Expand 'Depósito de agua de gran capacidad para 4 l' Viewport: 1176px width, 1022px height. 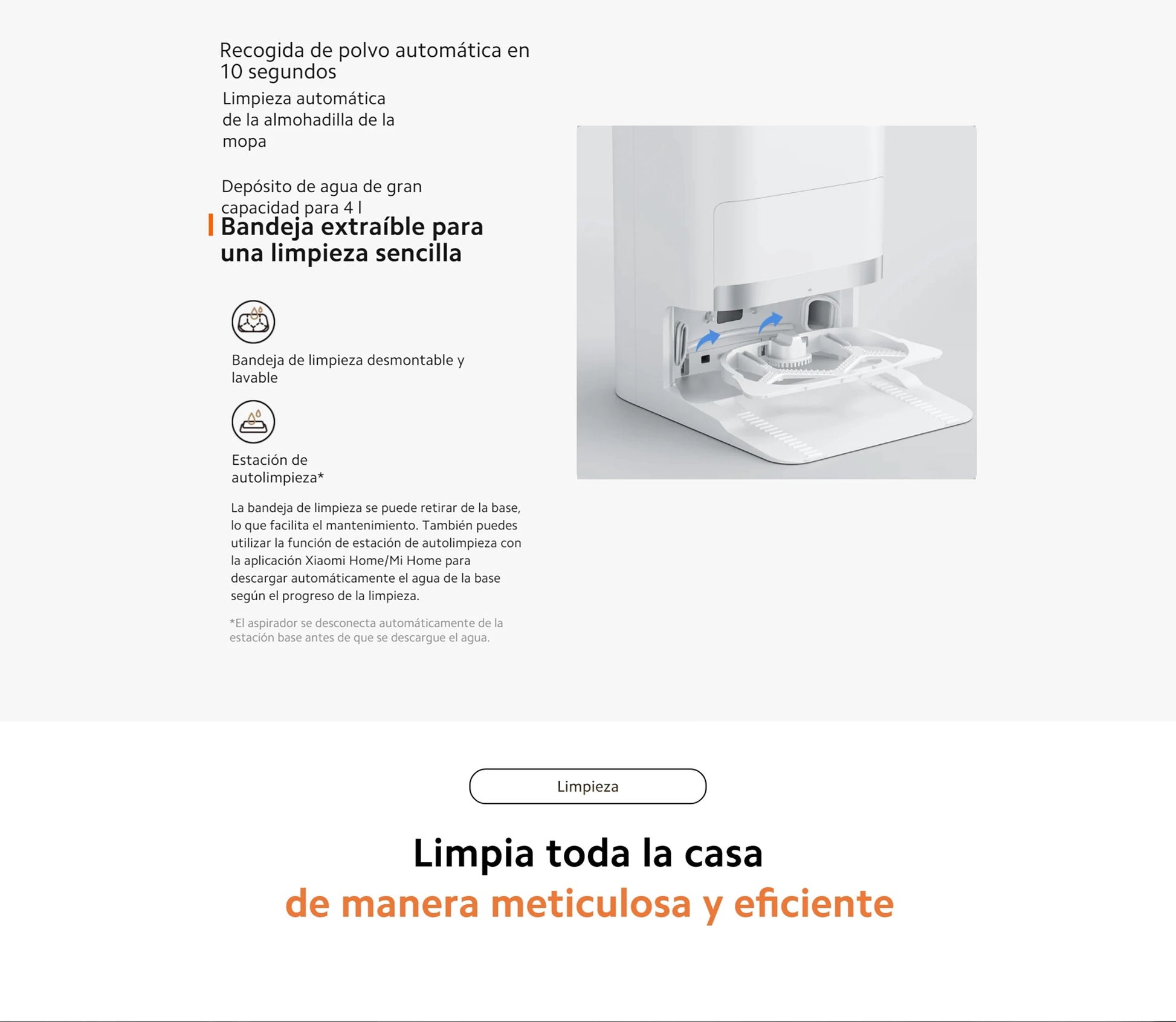click(x=321, y=195)
